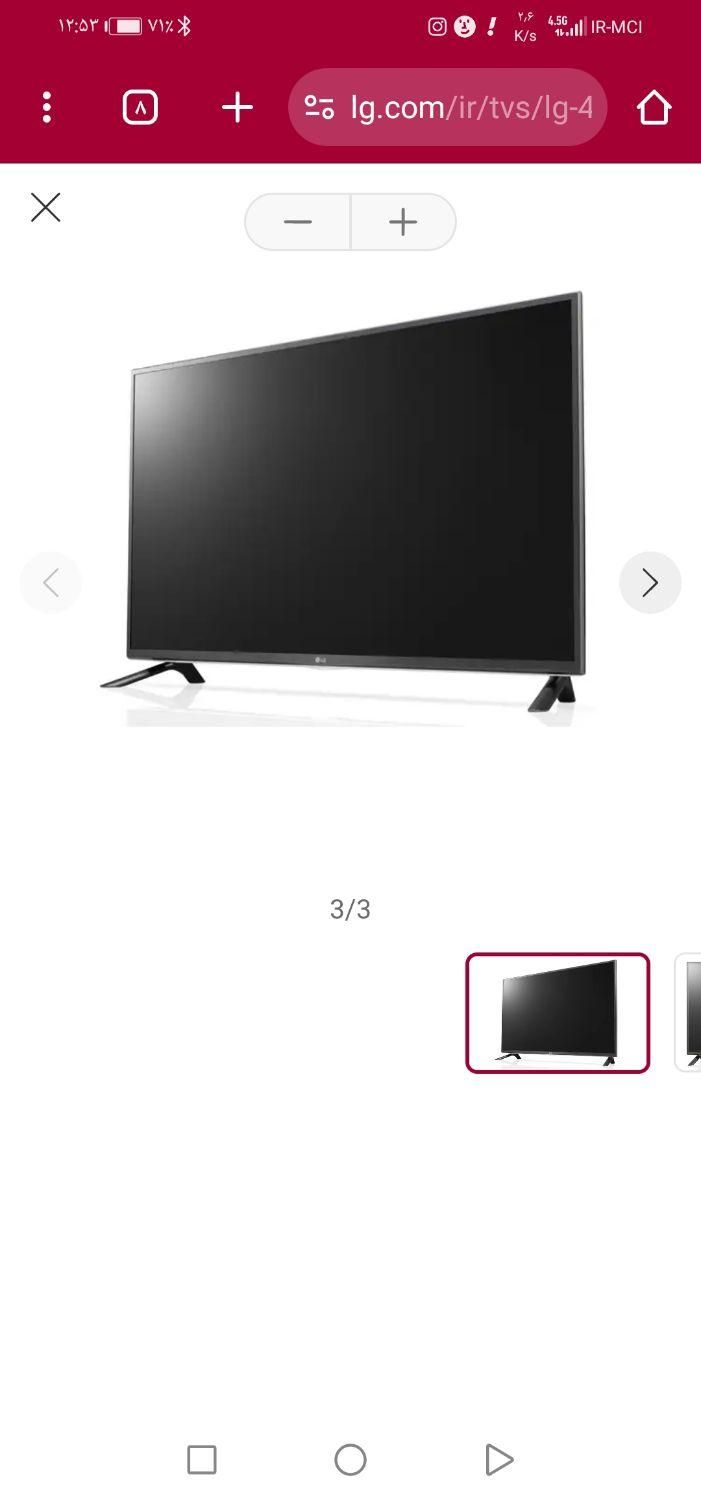Image resolution: width=701 pixels, height=1500 pixels.
Task: Go to the browser home page
Action: [x=654, y=107]
